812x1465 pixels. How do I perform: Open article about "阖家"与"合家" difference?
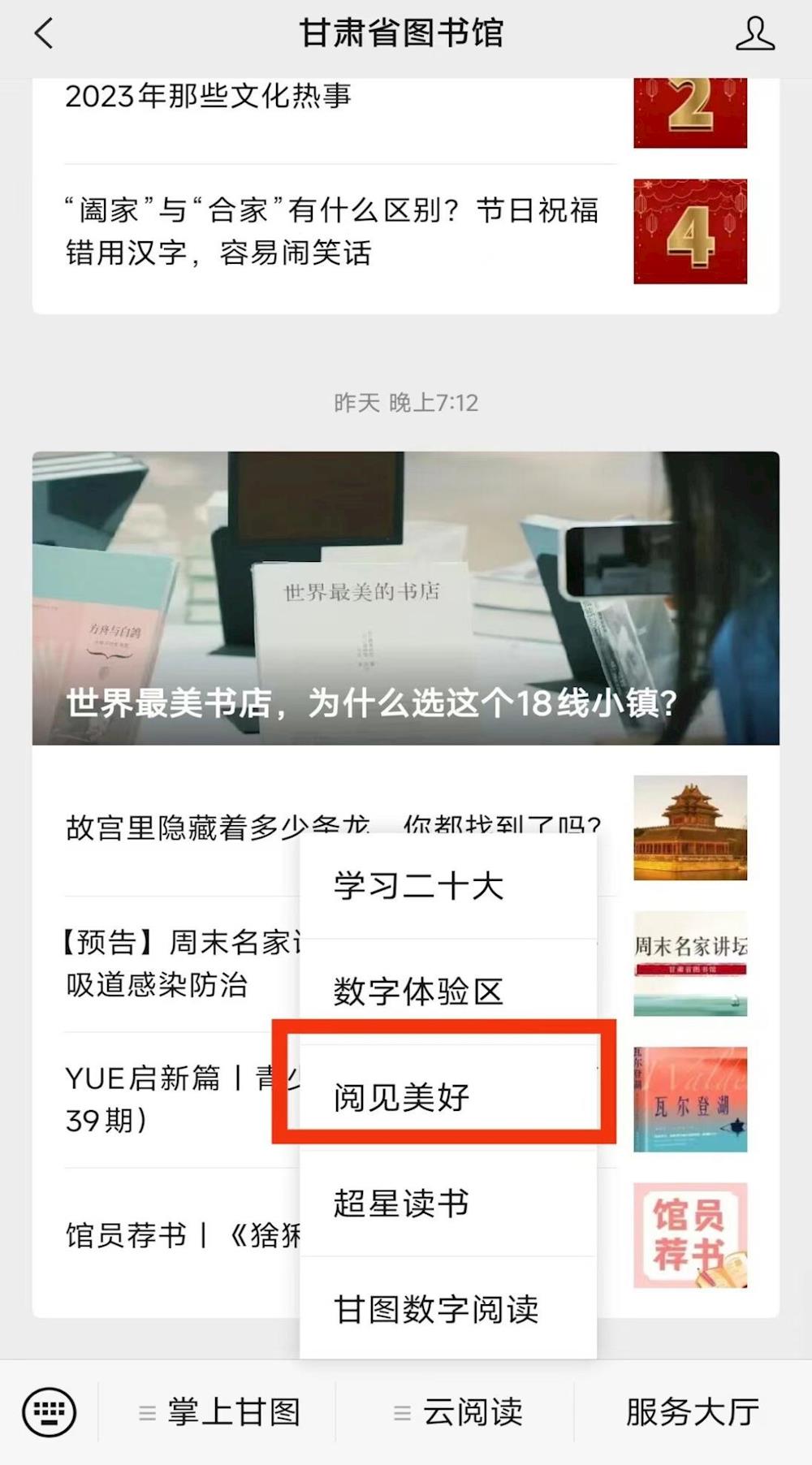click(x=333, y=231)
